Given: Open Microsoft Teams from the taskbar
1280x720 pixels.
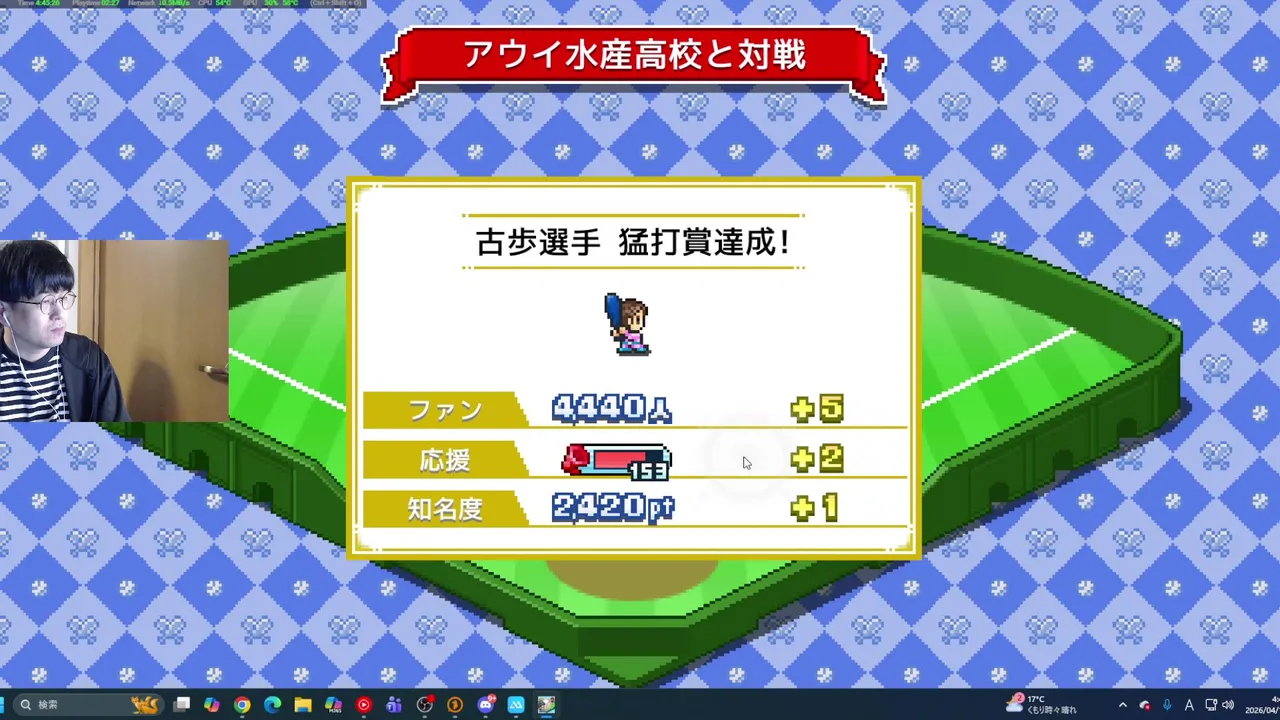Looking at the screenshot, I should click(x=394, y=705).
